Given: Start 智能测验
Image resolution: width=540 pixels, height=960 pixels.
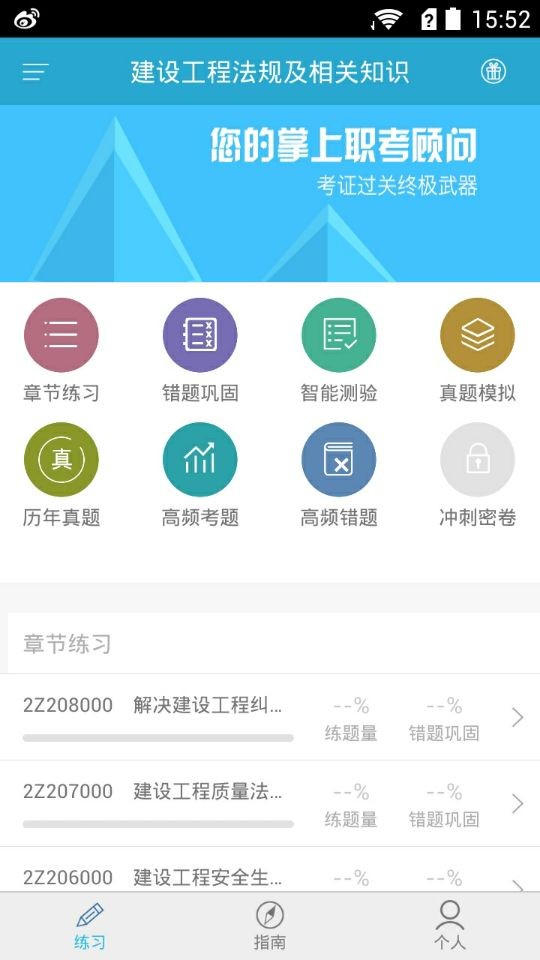Looking at the screenshot, I should pos(339,350).
